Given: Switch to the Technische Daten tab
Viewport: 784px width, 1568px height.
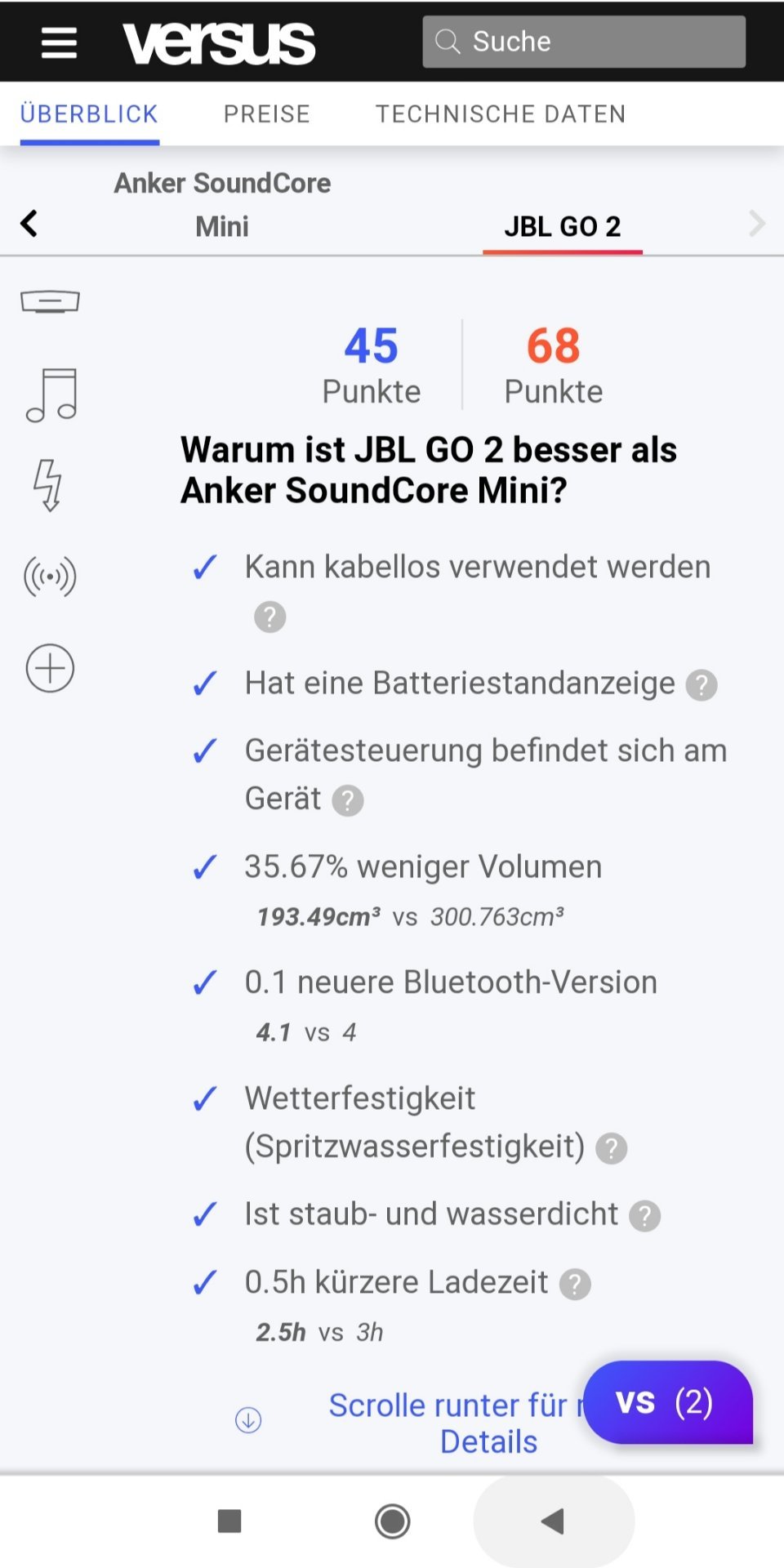Looking at the screenshot, I should [501, 114].
